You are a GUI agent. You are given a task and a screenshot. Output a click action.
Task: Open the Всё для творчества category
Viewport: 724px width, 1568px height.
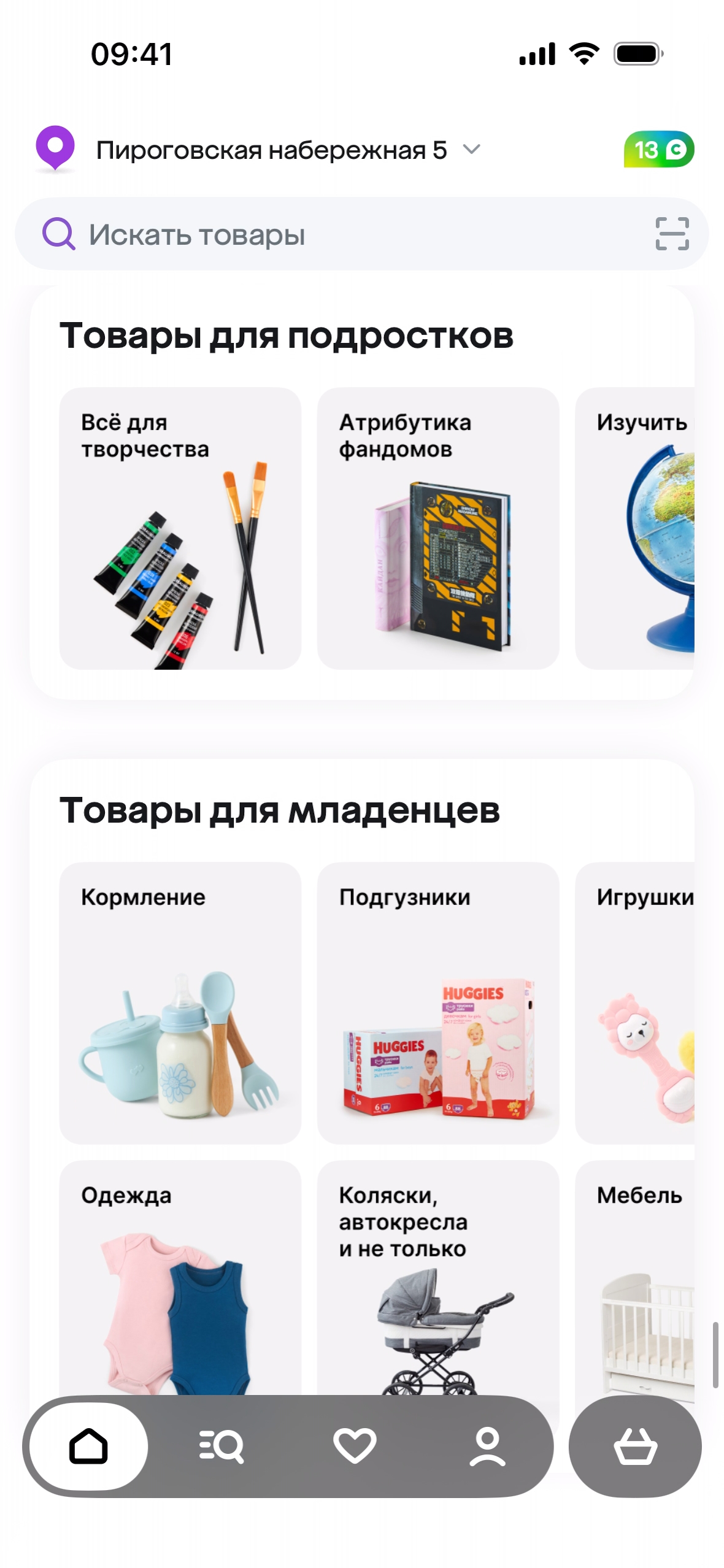[180, 528]
